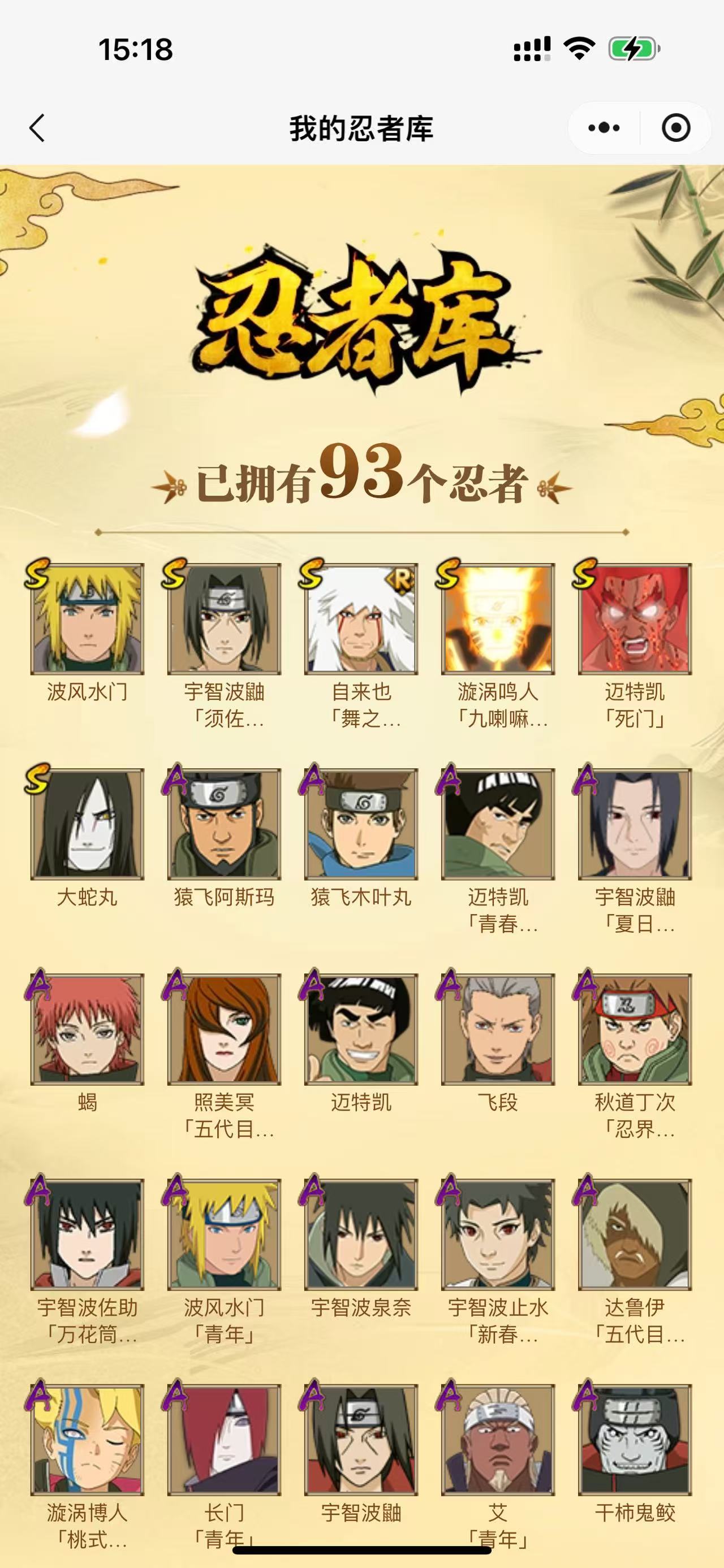Open the mini program more menu
This screenshot has width=724, height=1568.
point(604,128)
